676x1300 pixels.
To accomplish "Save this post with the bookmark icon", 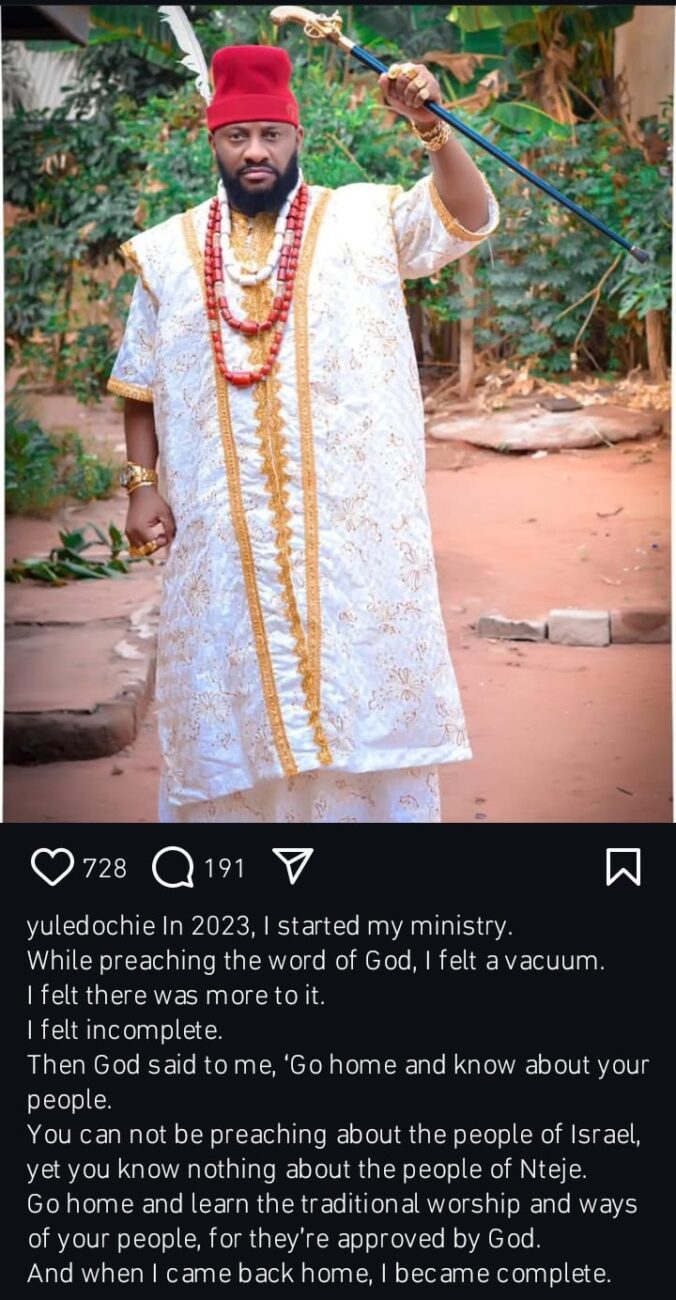I will coord(623,867).
